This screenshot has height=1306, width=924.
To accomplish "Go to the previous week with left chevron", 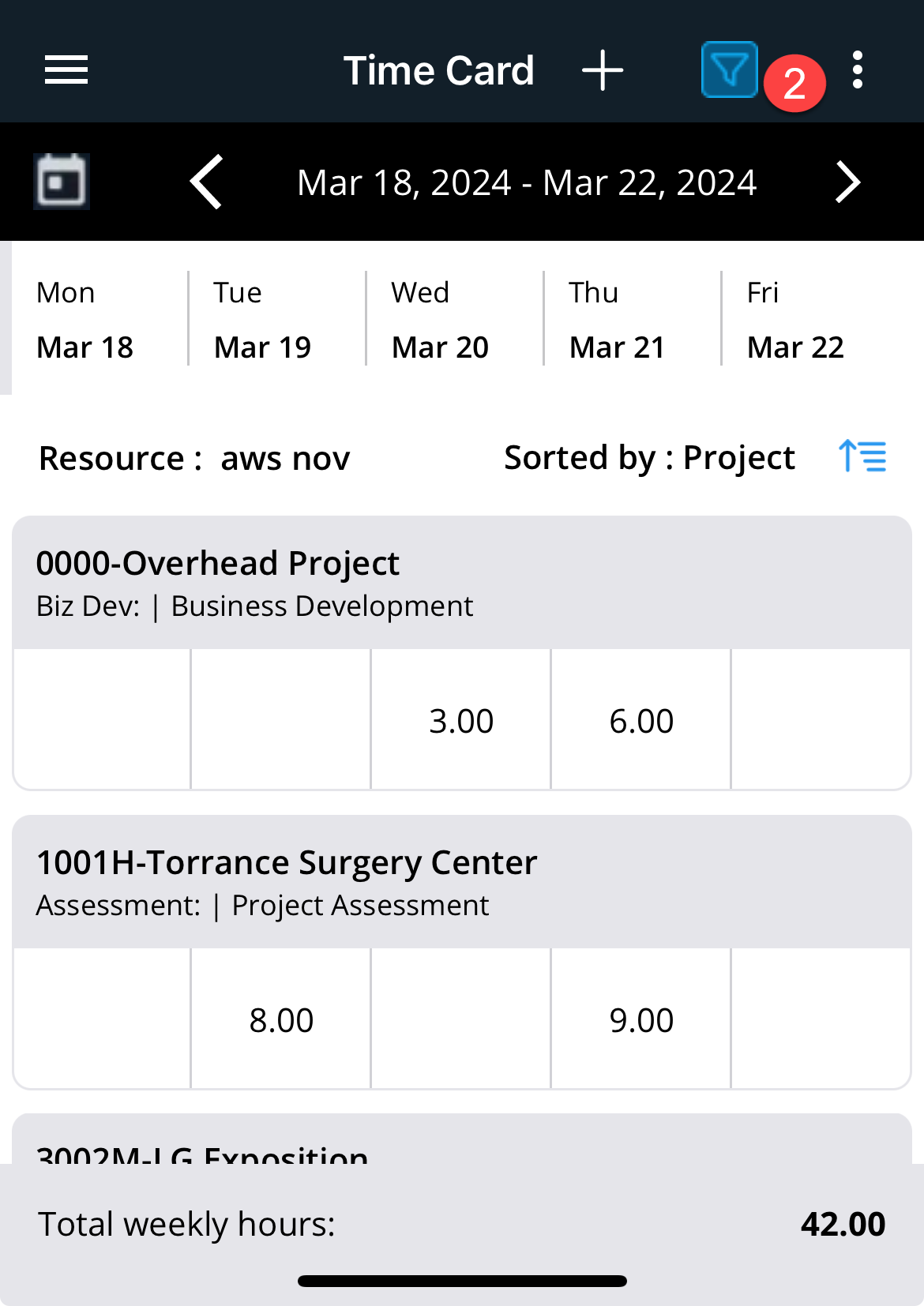I will click(206, 181).
